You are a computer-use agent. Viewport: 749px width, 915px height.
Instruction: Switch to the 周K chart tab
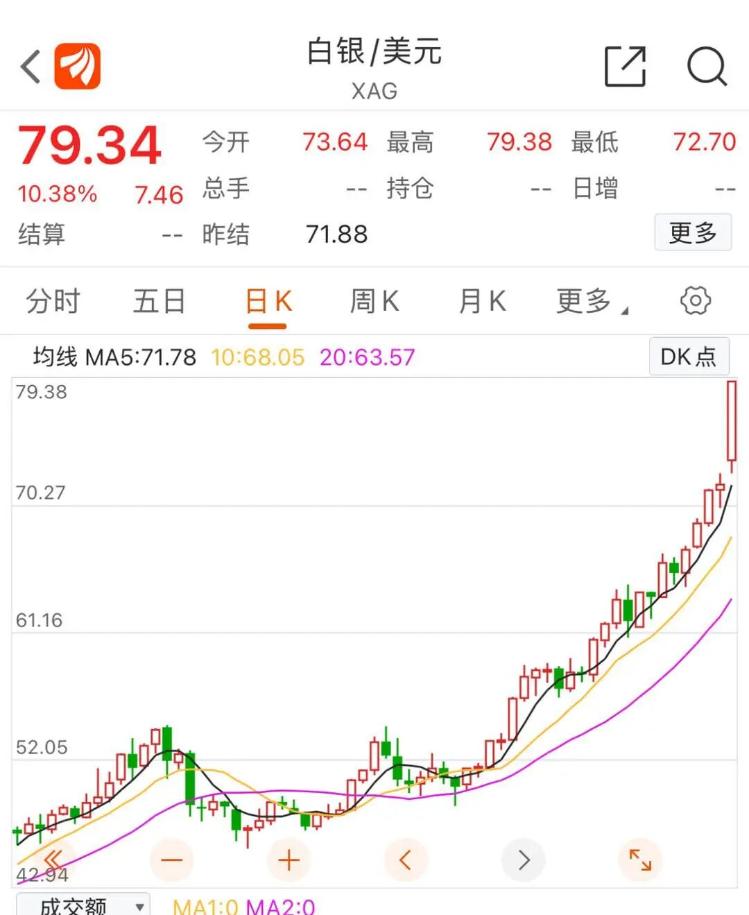[x=374, y=301]
